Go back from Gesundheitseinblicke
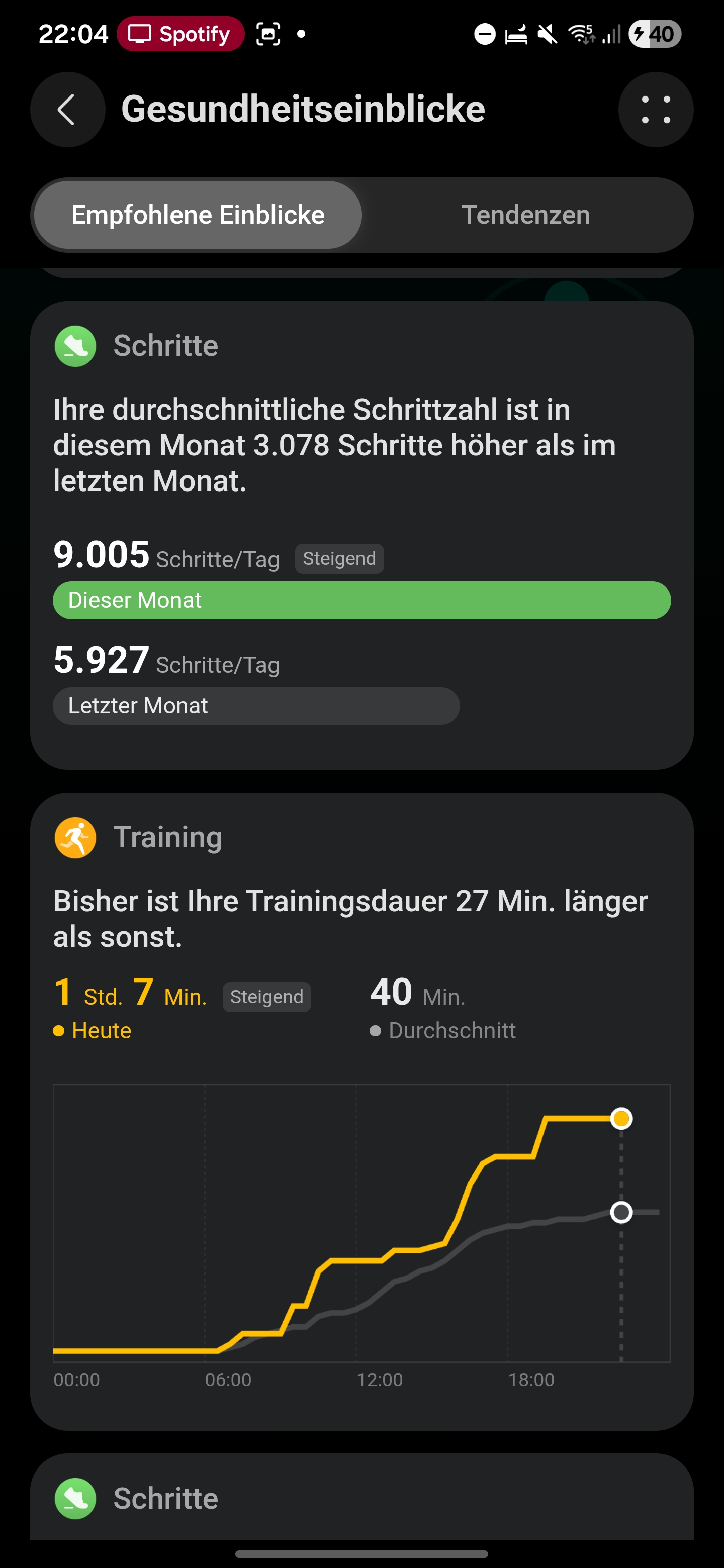Screen dimensions: 724x1568 coord(67,110)
